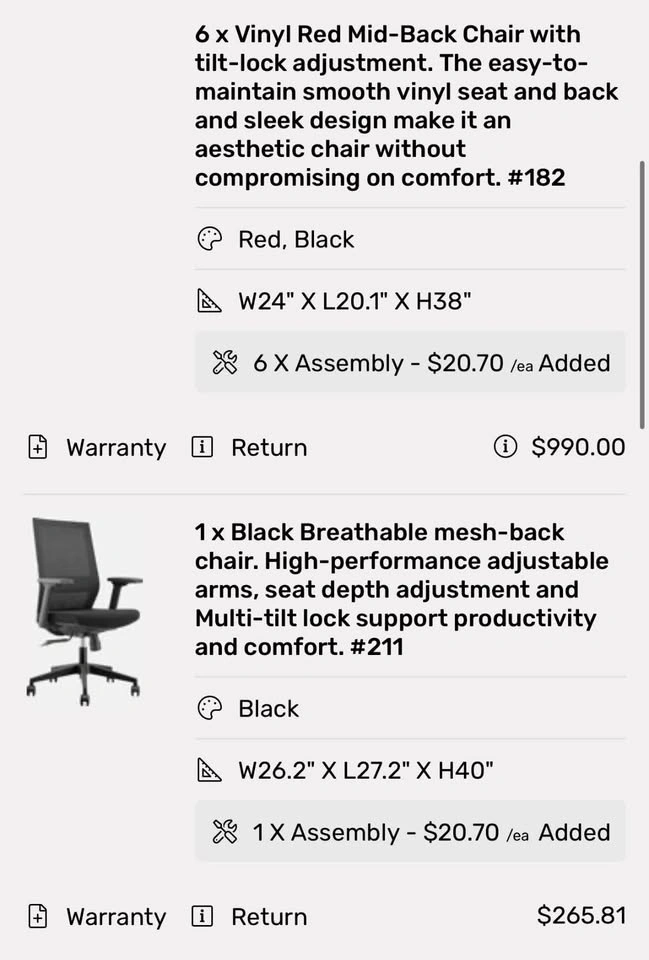Open the Black mesh-back chair image
Screen dimensions: 649x960
(84, 610)
